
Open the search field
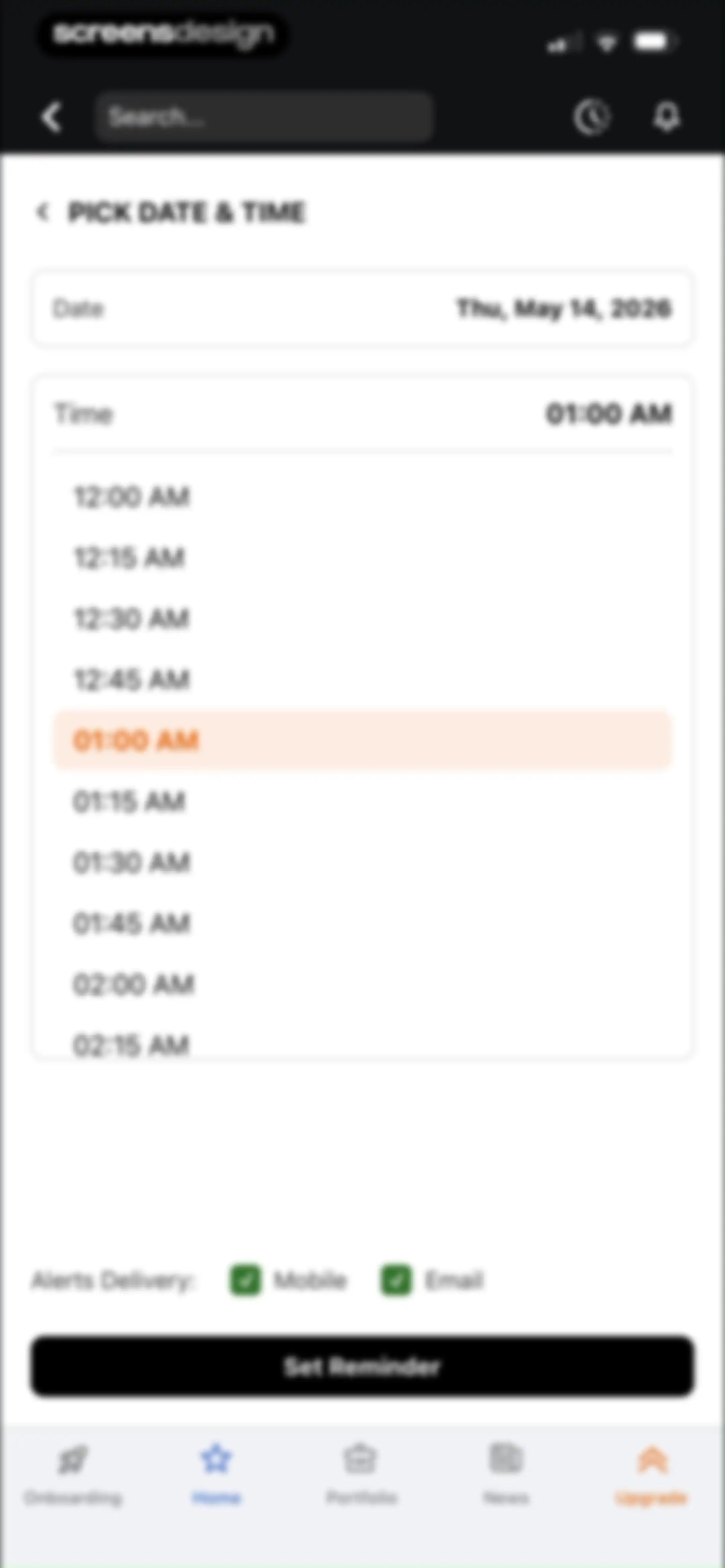[x=263, y=116]
